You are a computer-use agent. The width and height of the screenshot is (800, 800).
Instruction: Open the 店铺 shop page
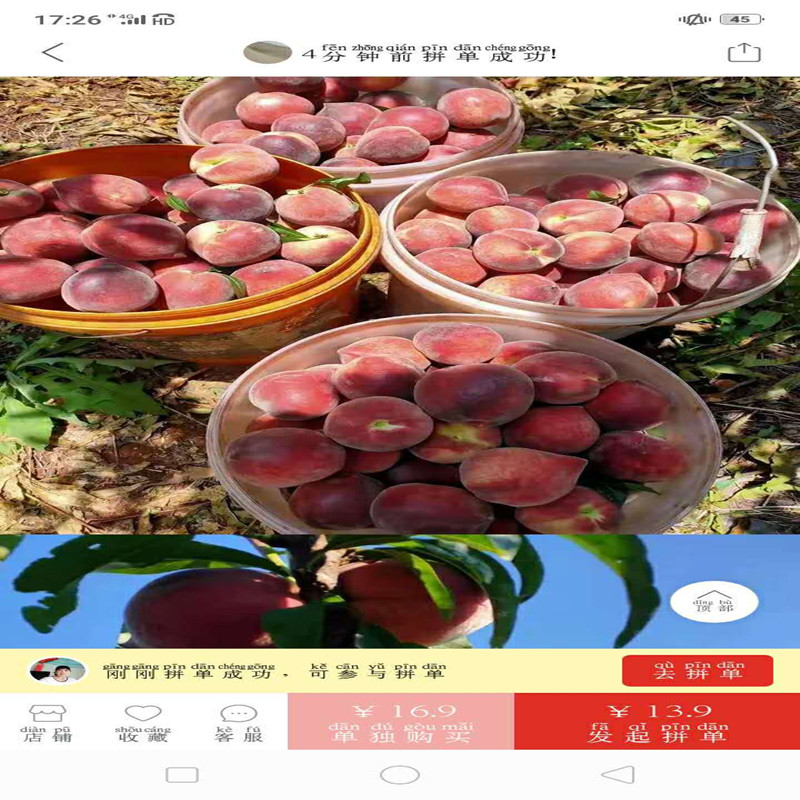click(46, 722)
